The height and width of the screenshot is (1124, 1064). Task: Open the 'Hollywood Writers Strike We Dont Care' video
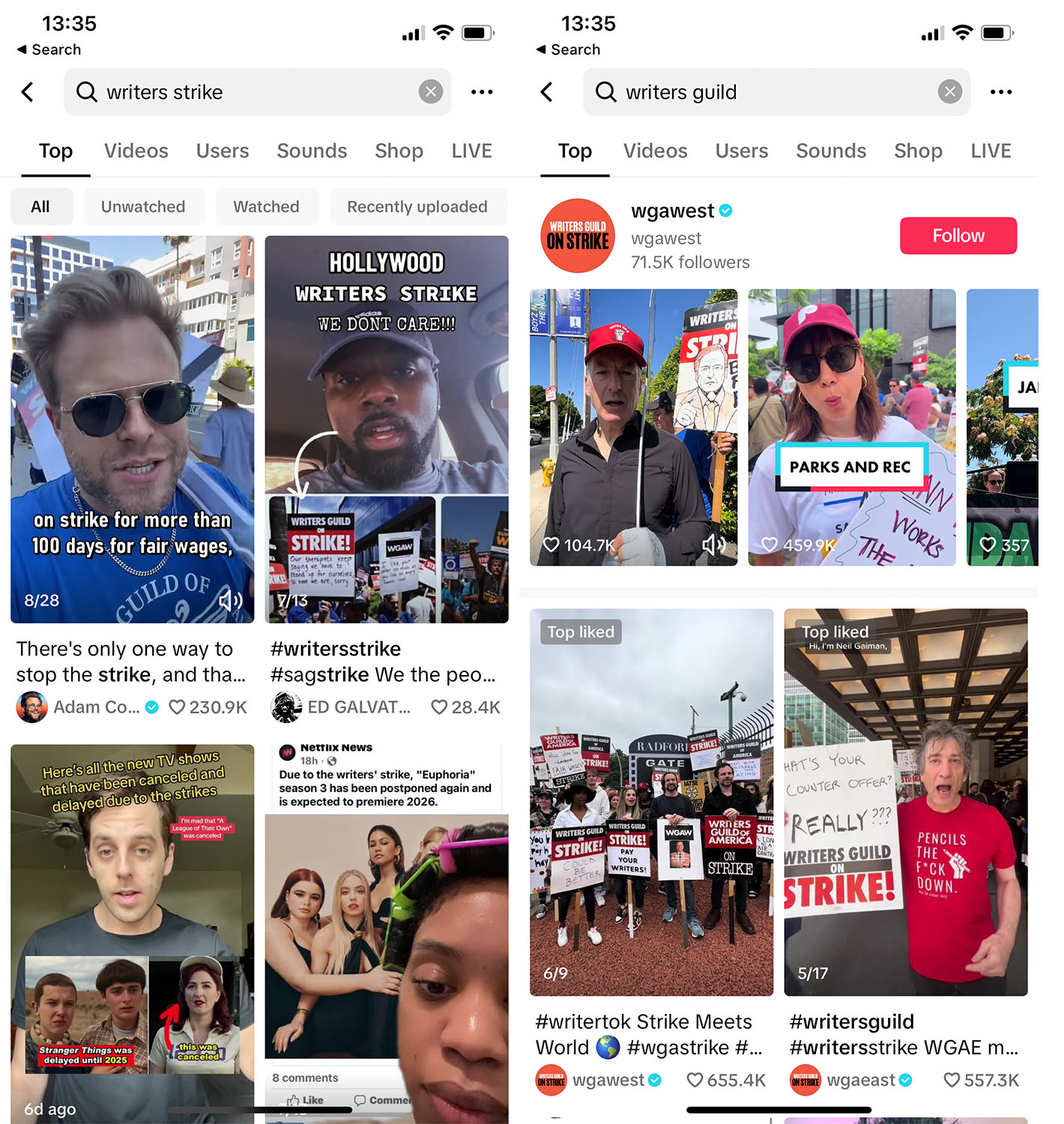(387, 429)
